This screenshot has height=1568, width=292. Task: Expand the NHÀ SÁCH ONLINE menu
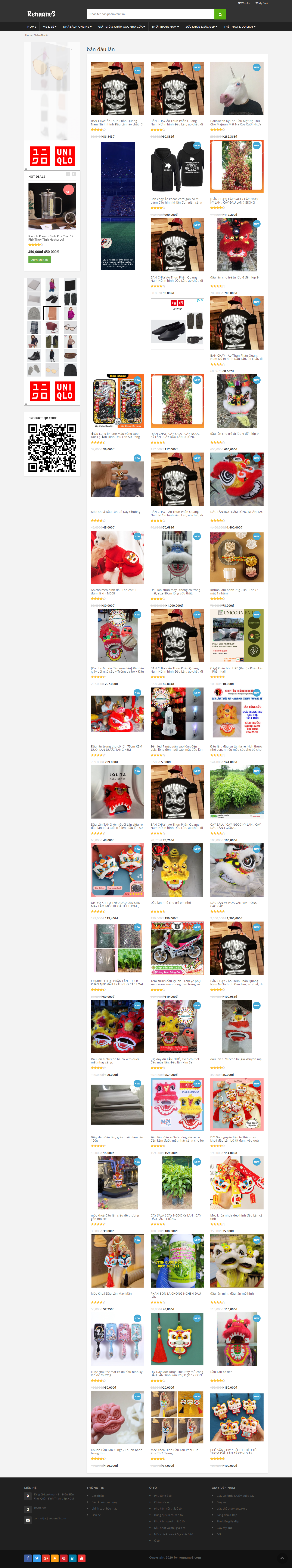[x=77, y=27]
